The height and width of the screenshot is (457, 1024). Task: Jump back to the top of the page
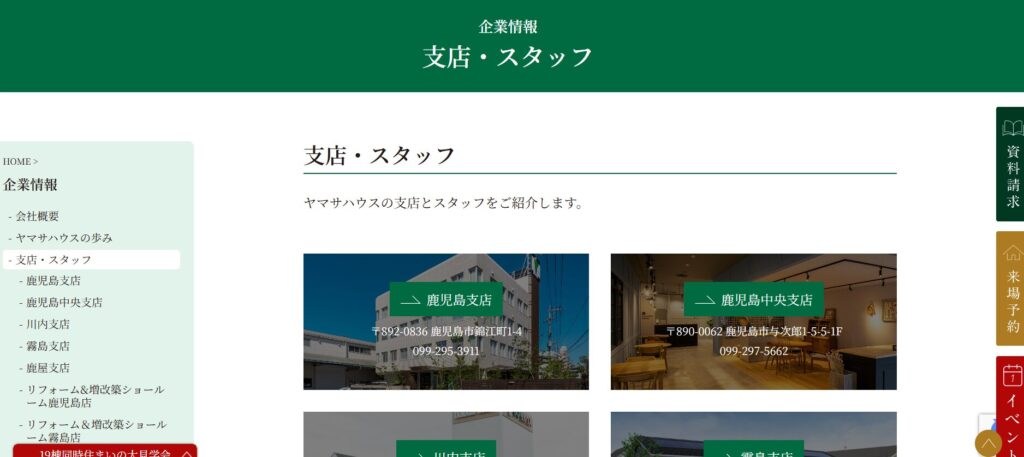coord(988,443)
